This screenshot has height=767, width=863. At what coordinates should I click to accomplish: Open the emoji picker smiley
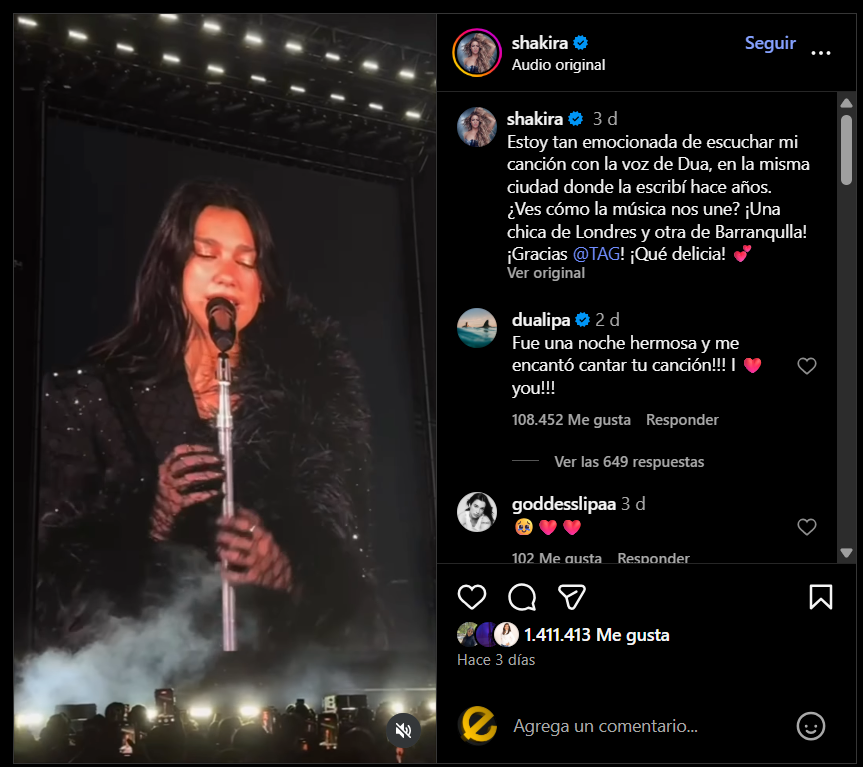click(x=811, y=726)
